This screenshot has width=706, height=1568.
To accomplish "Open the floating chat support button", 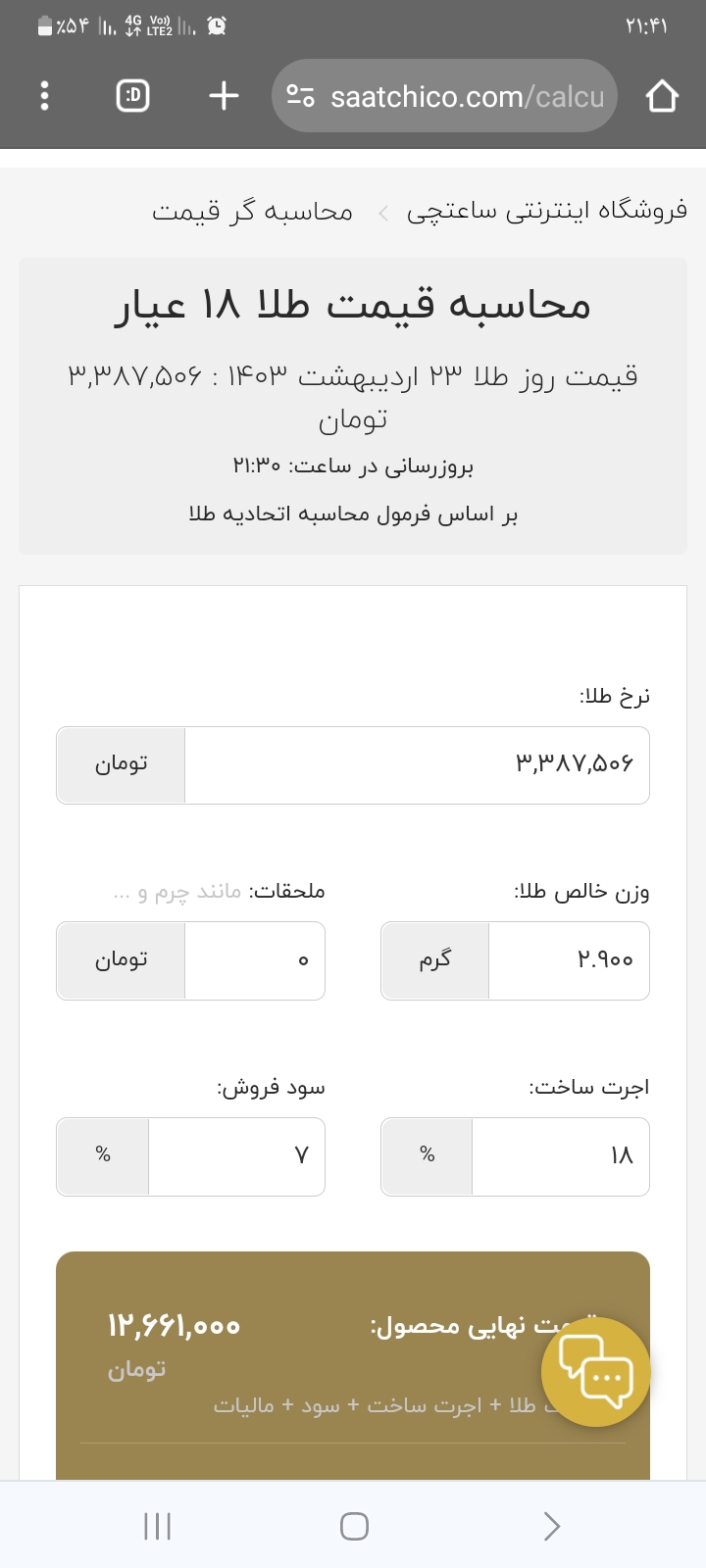I will pyautogui.click(x=595, y=1371).
